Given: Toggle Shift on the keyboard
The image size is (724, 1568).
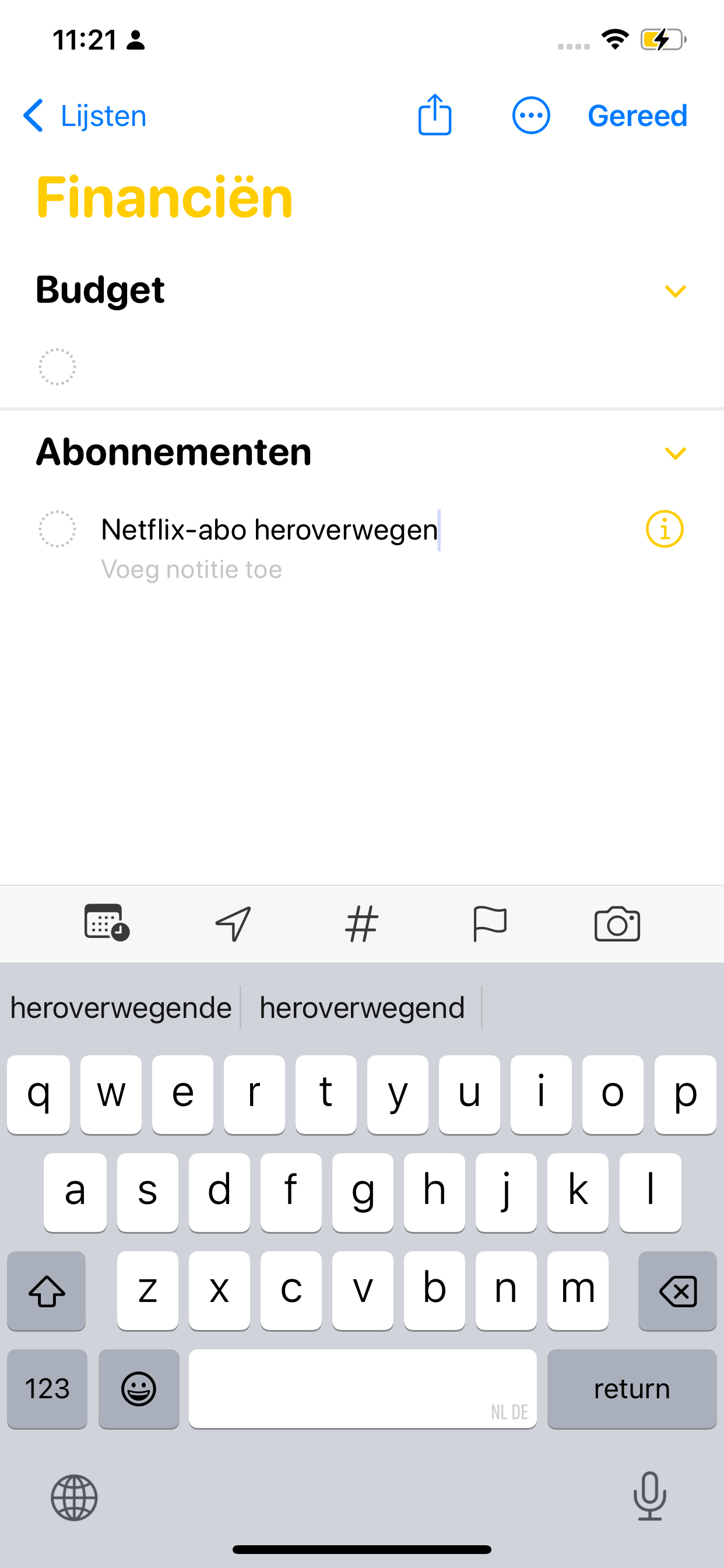Looking at the screenshot, I should 47,1290.
